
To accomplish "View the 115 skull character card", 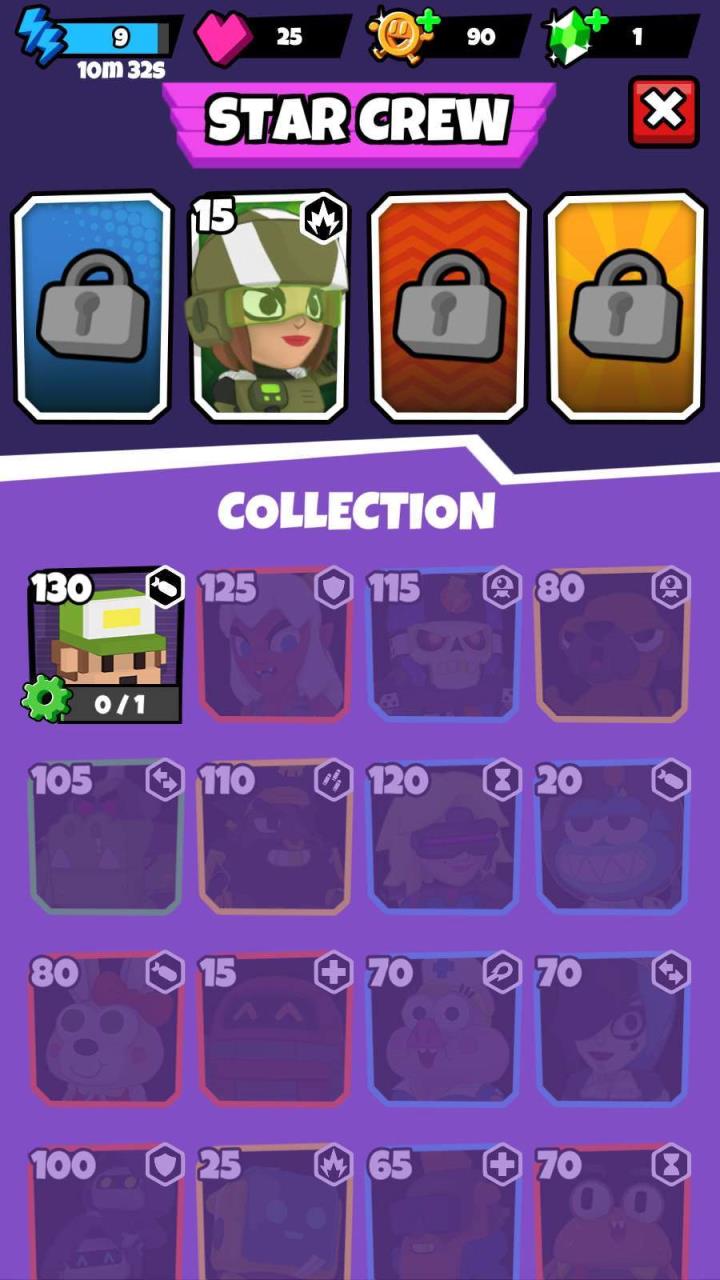I will 445,645.
